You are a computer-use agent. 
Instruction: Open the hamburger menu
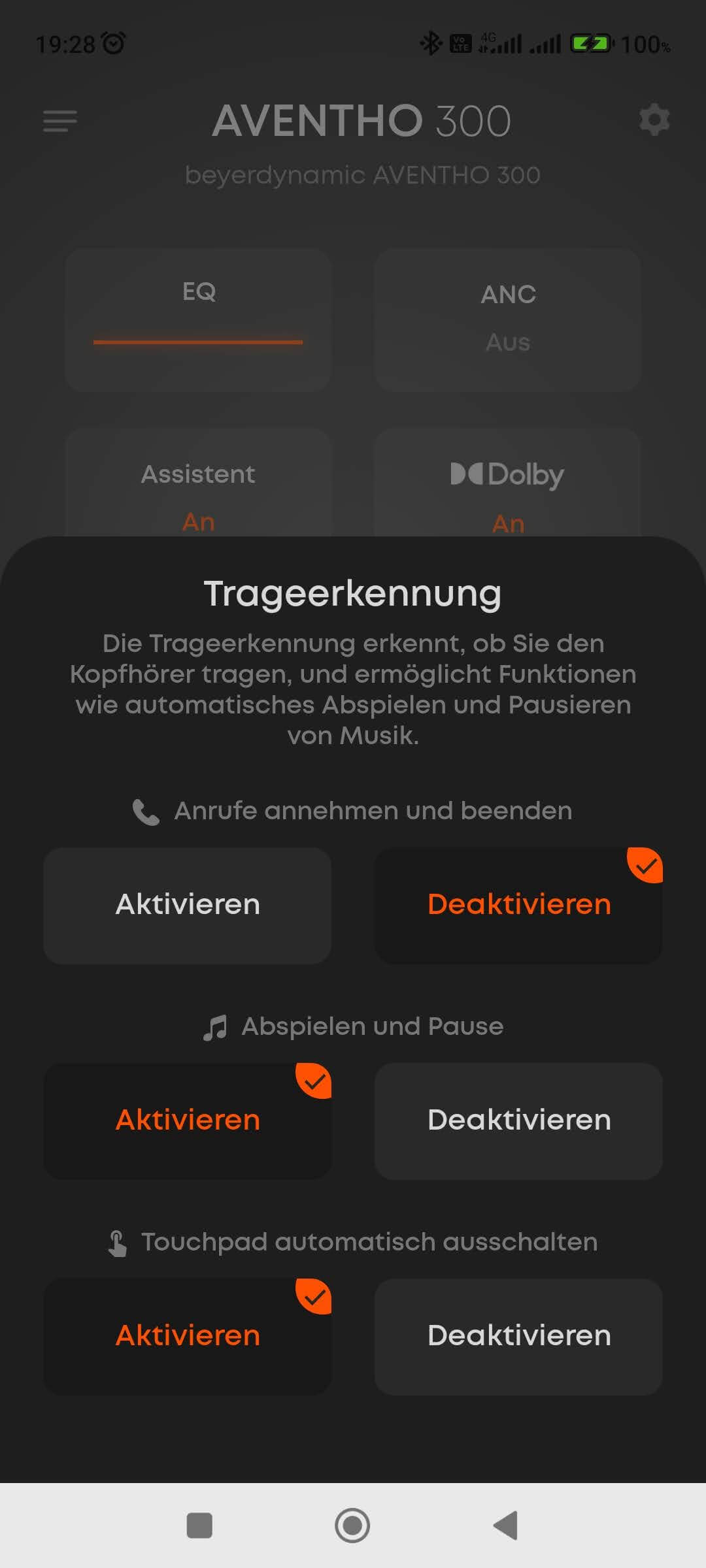coord(60,121)
